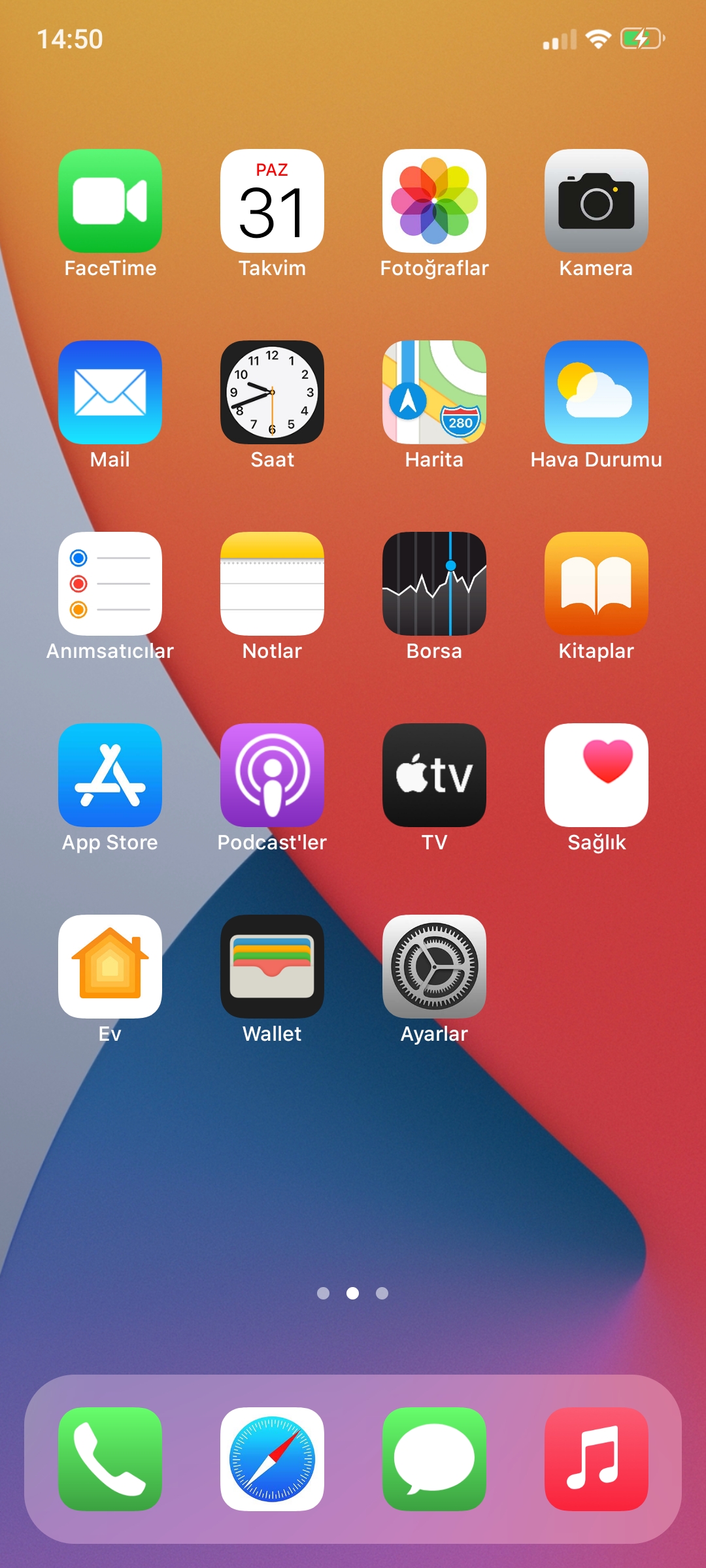Open the Notlar notes app

[272, 583]
